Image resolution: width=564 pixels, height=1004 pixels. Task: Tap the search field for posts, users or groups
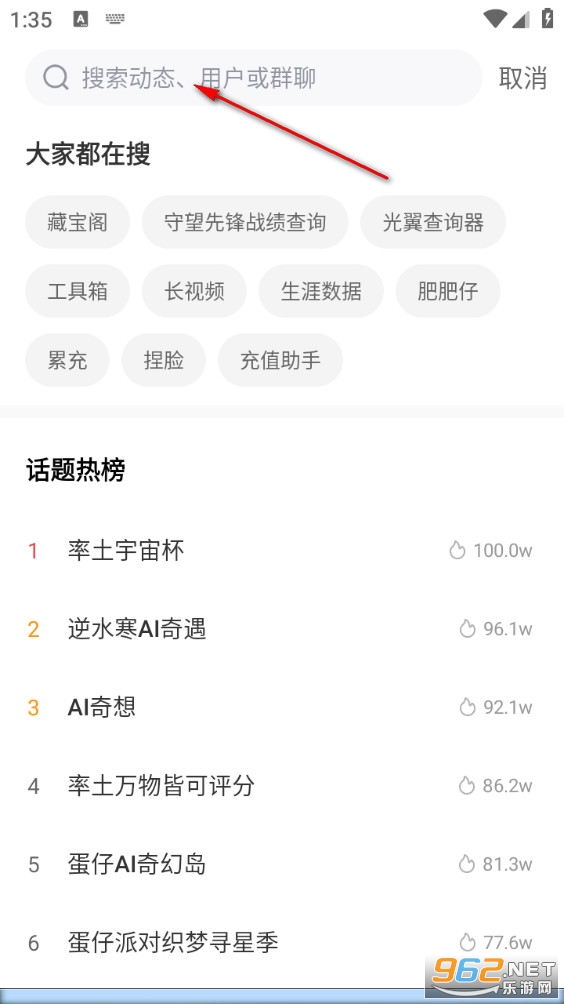point(253,78)
